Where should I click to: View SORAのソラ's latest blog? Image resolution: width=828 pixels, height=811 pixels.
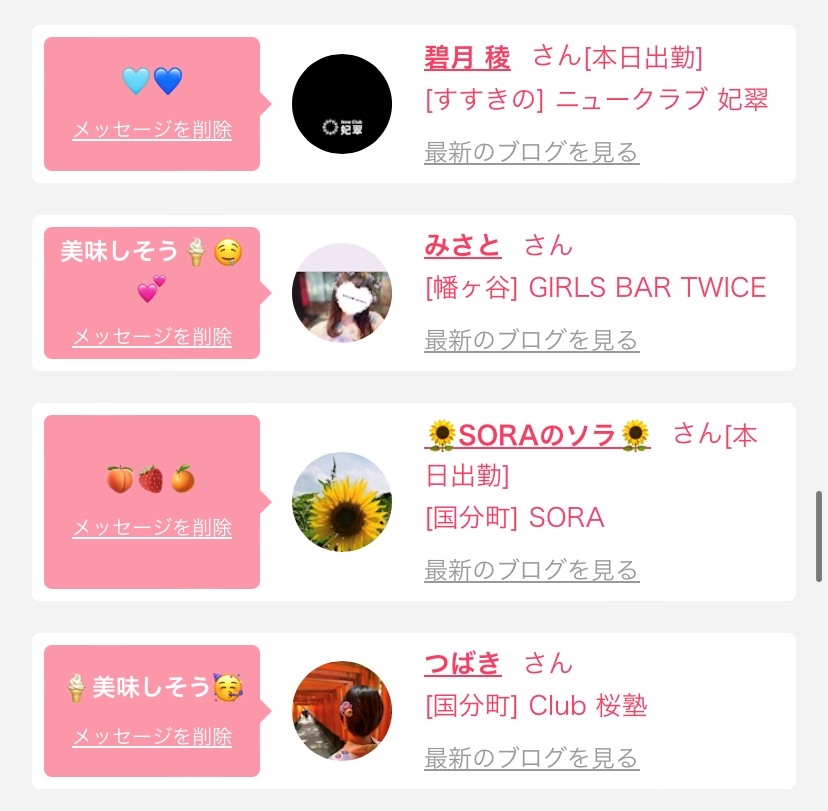[x=532, y=570]
